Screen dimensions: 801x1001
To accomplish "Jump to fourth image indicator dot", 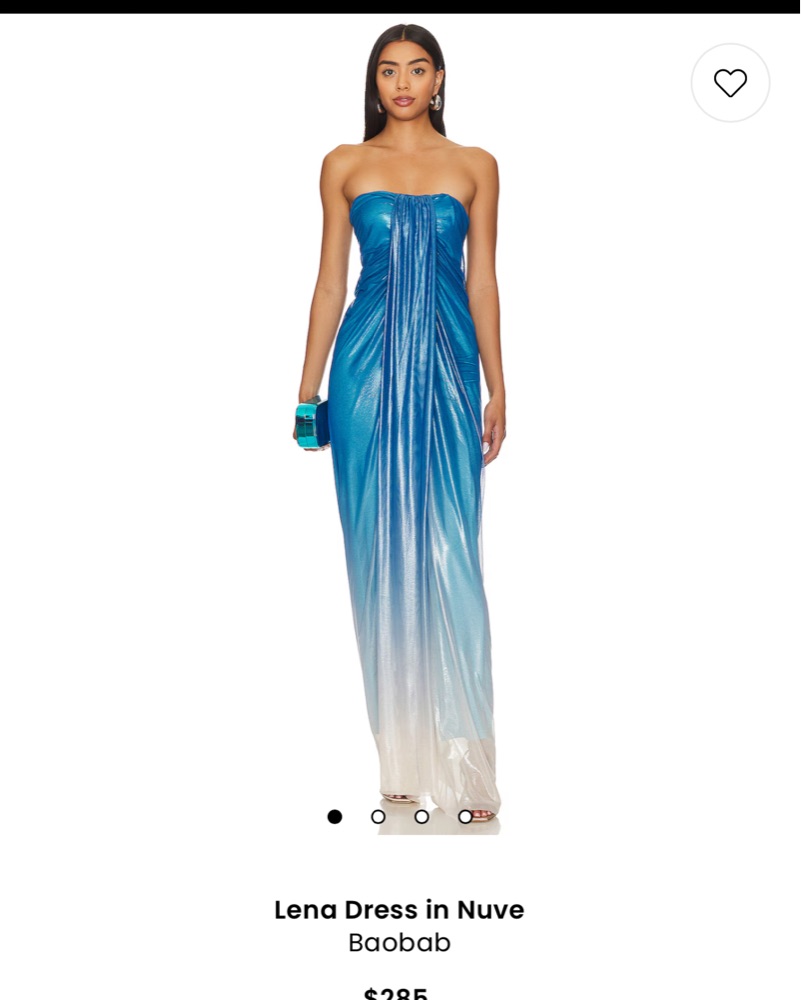I will coord(465,817).
